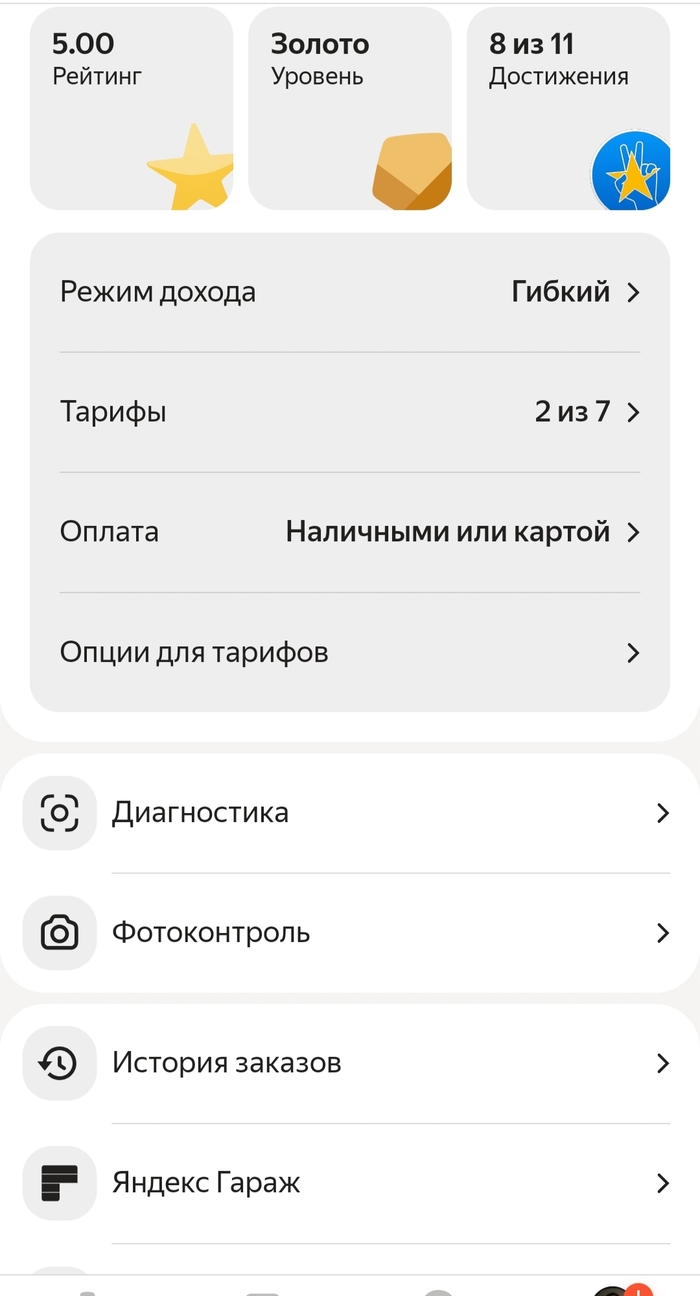Image resolution: width=700 pixels, height=1296 pixels.
Task: Open Яндекс Гараж
Action: (349, 1184)
